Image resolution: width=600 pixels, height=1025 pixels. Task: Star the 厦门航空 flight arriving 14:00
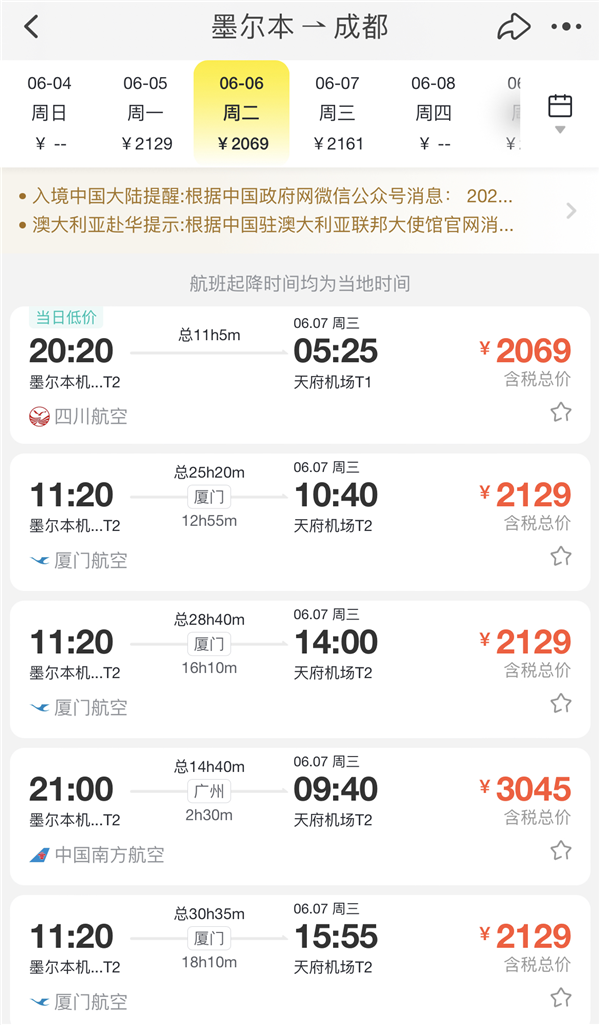coord(561,703)
